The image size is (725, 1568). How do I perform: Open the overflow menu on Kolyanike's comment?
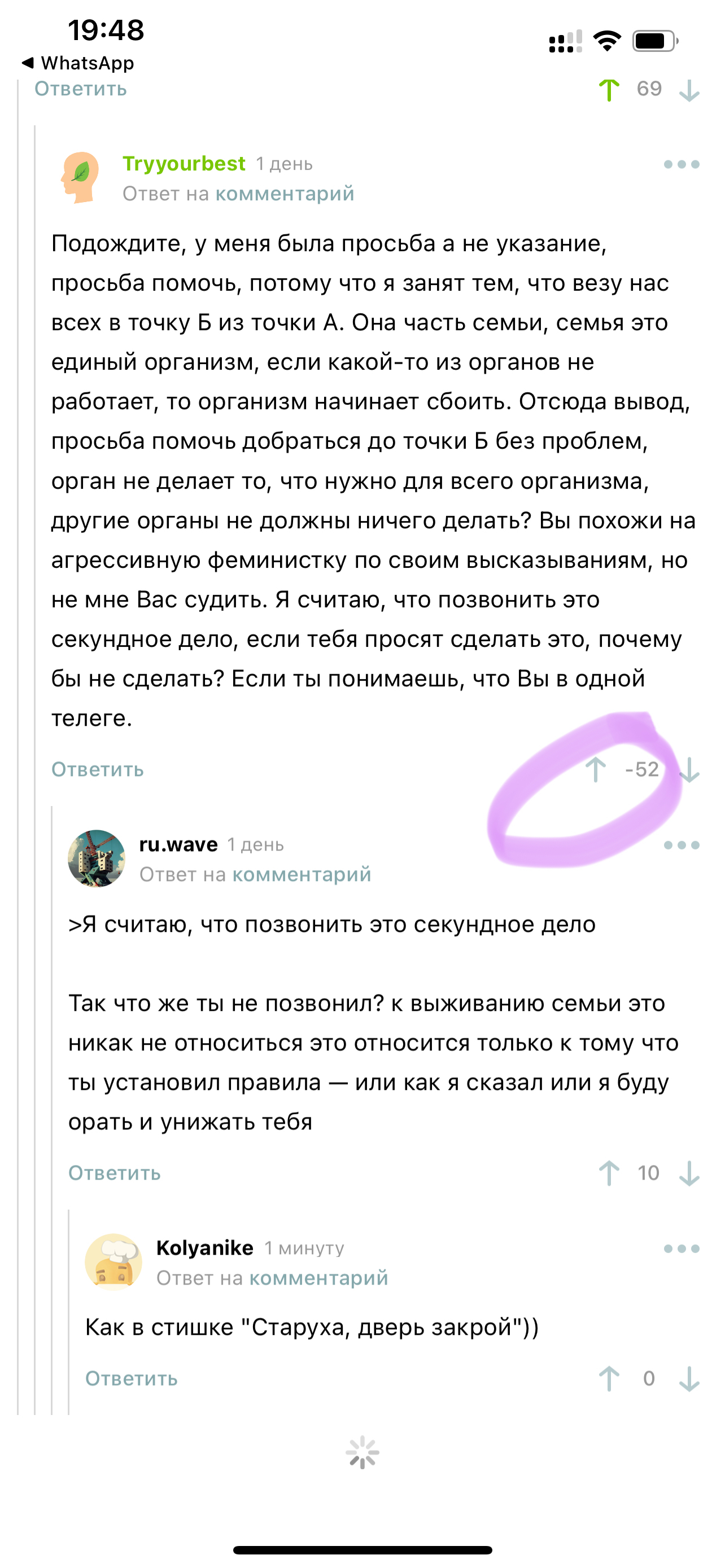coord(681,1249)
